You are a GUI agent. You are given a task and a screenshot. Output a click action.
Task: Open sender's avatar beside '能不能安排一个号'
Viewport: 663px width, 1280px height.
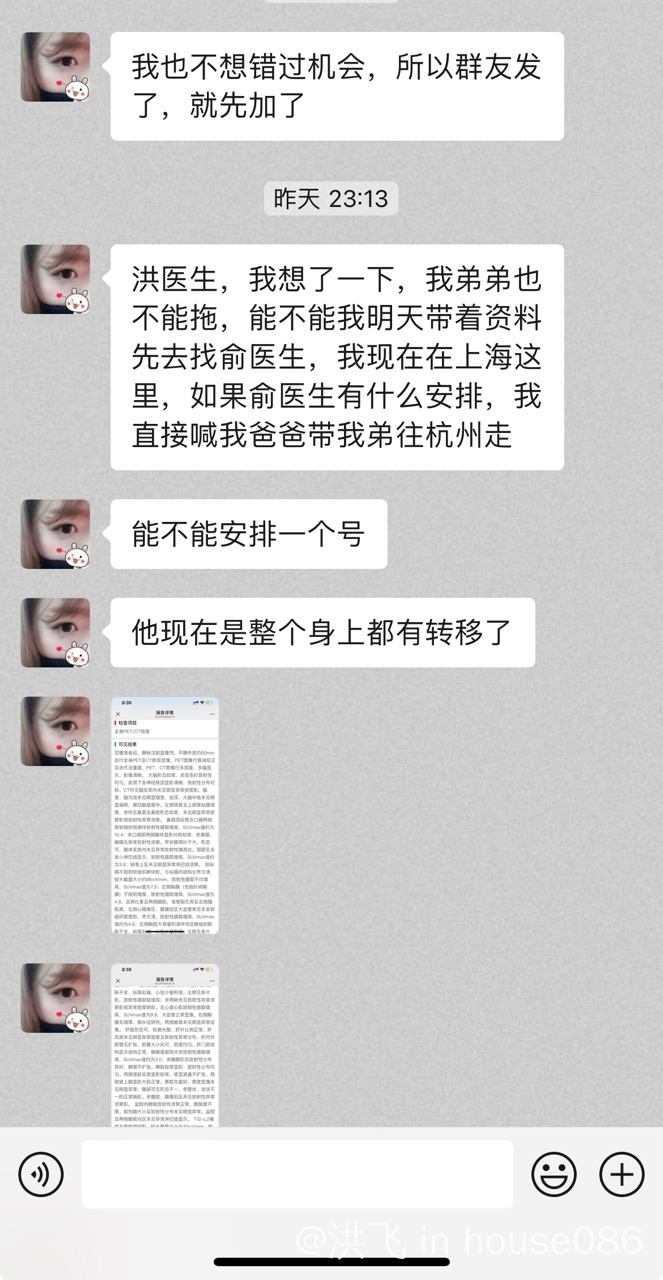click(x=56, y=534)
